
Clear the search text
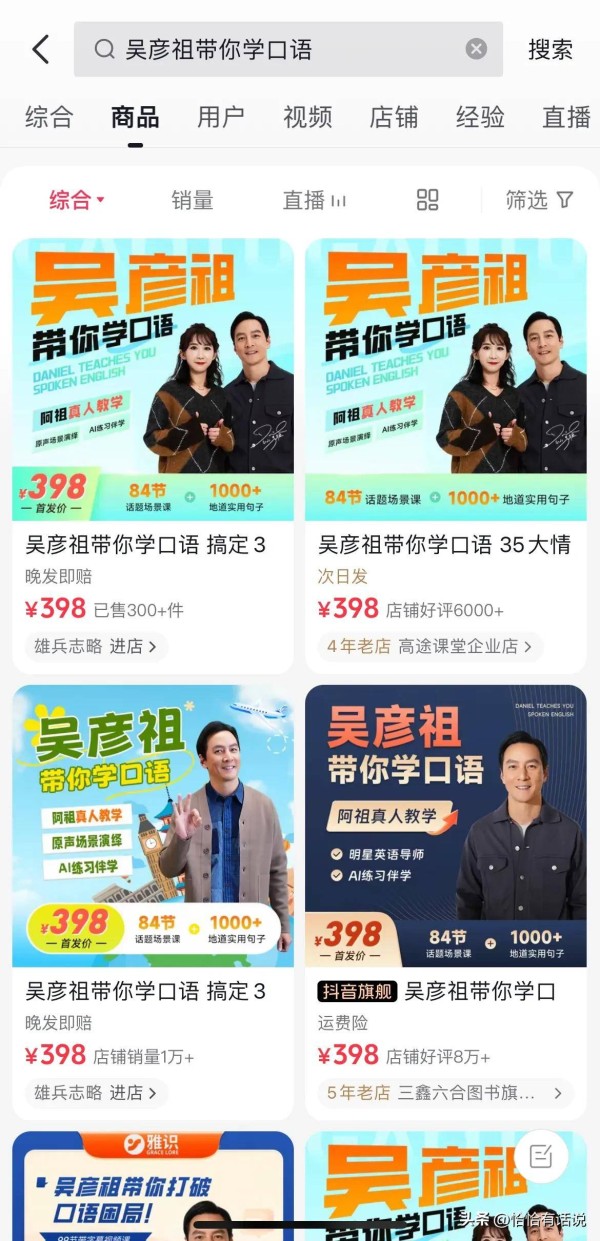click(477, 49)
